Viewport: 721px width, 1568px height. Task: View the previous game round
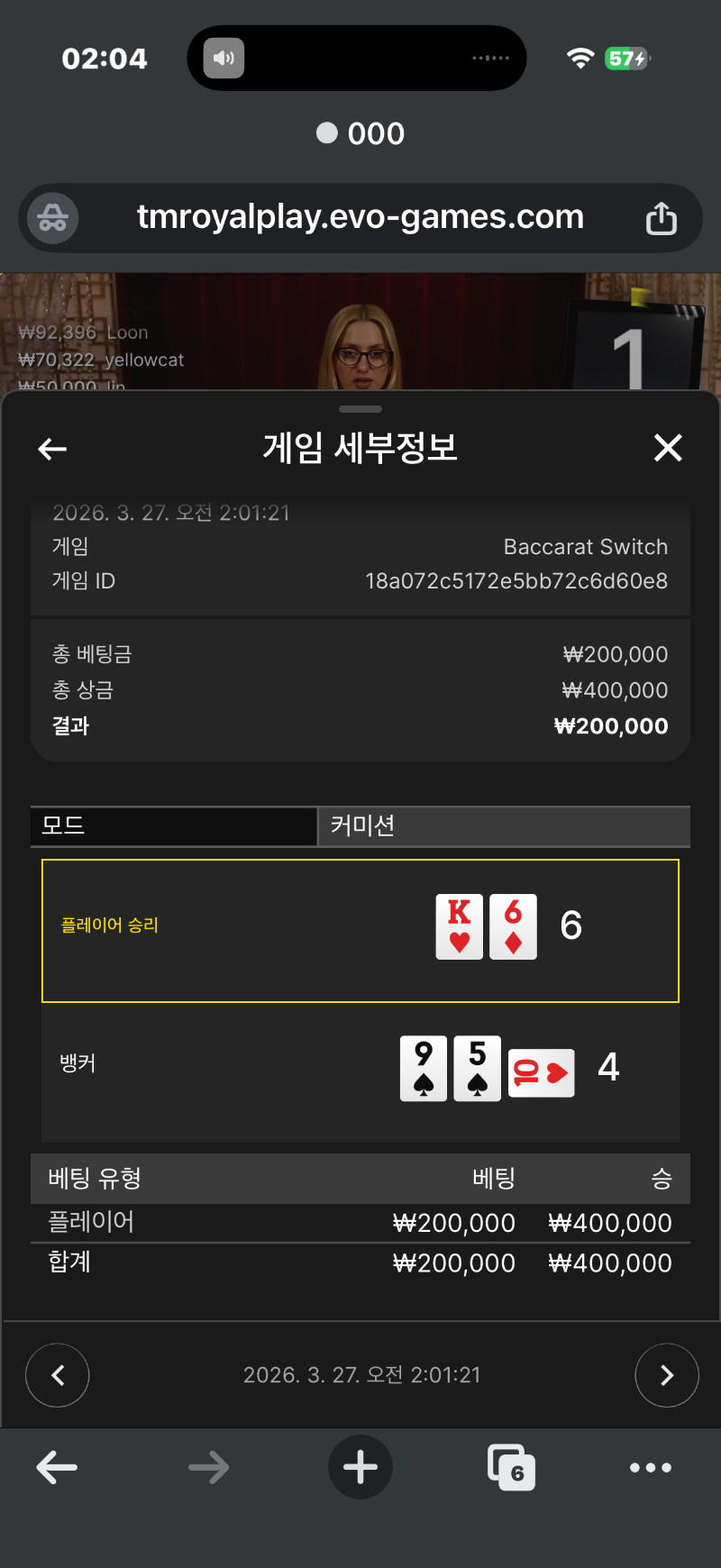tap(58, 1375)
